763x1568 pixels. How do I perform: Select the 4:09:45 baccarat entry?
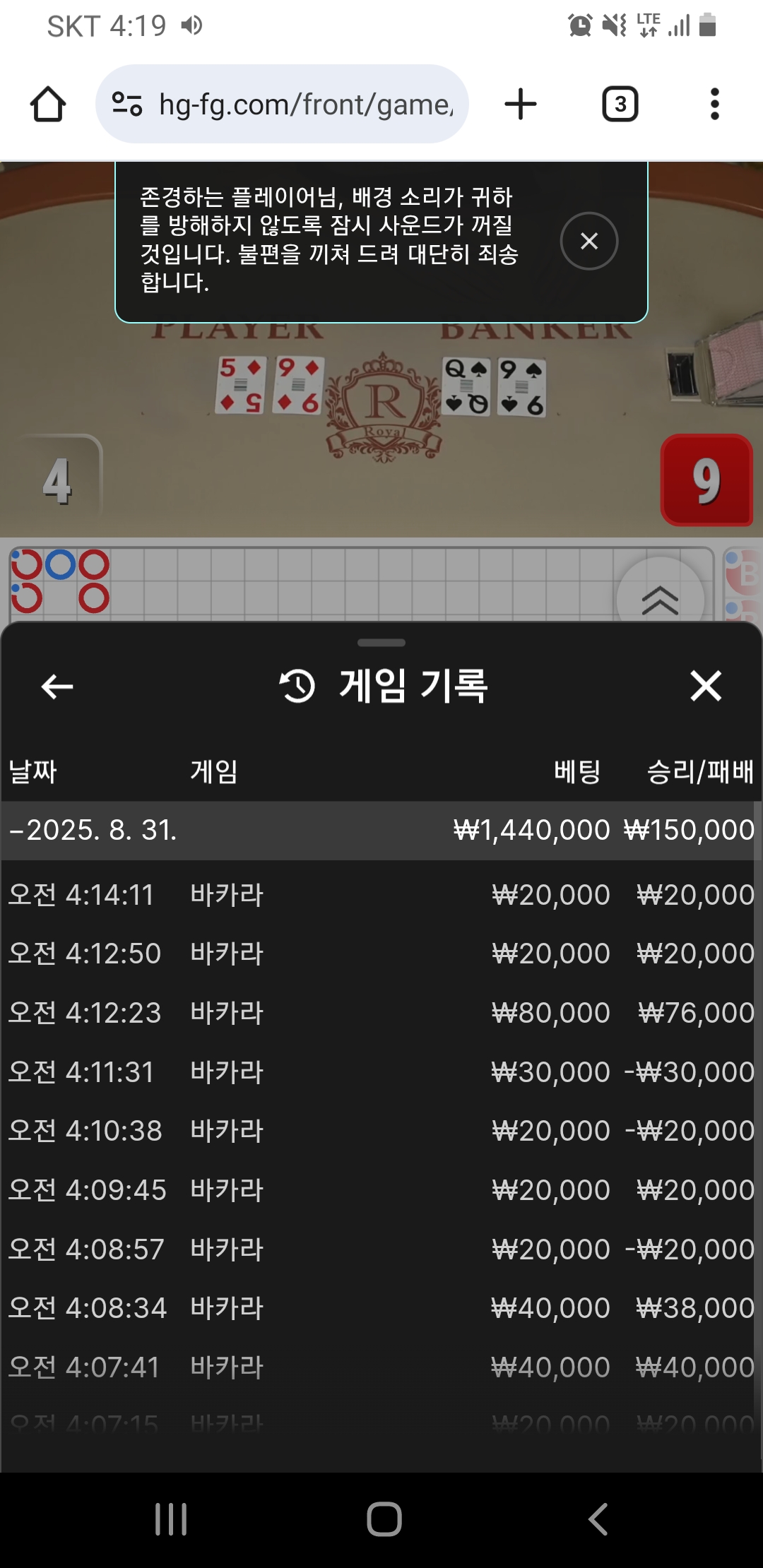coord(381,1190)
